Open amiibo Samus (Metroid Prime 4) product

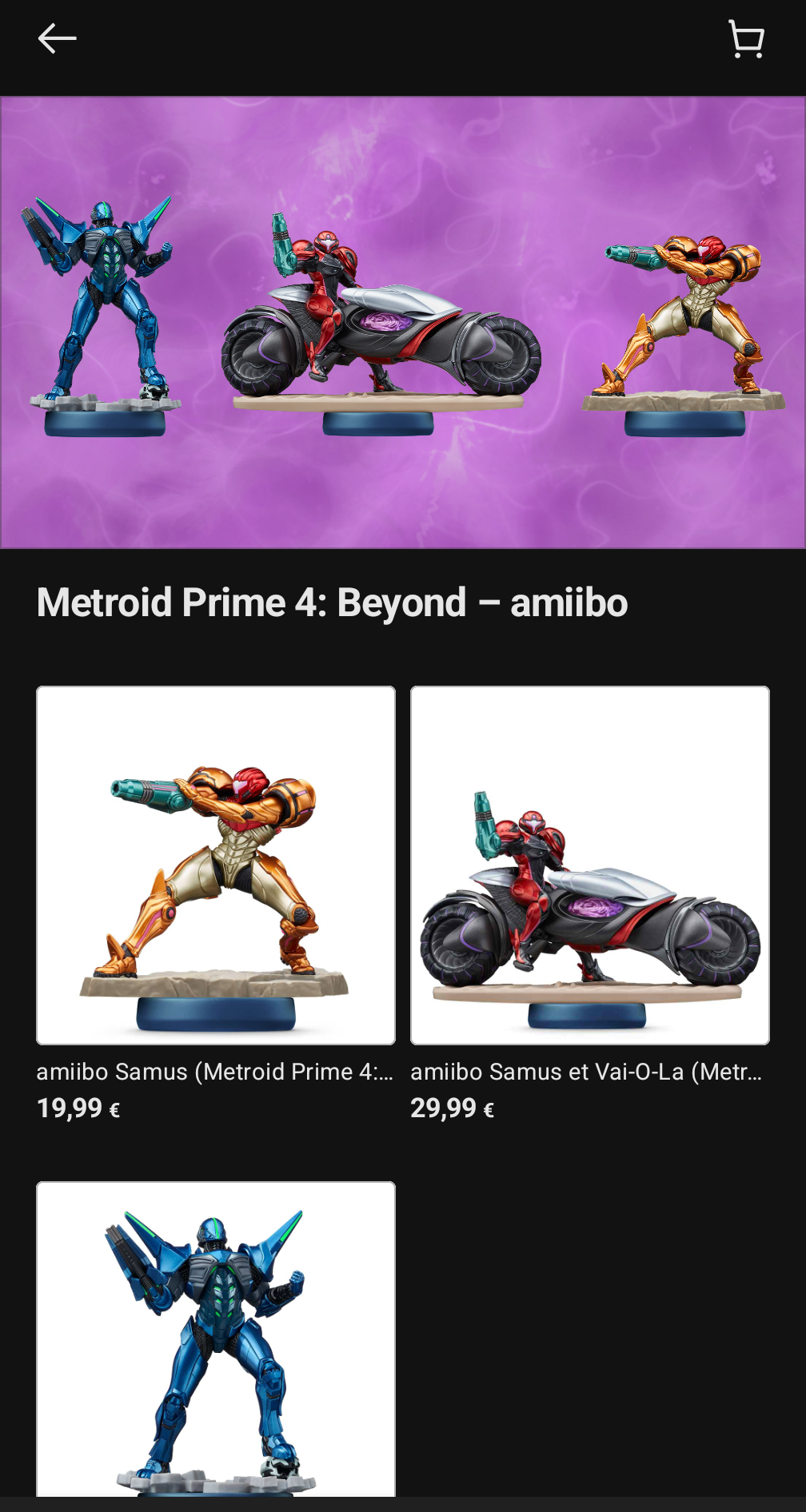click(216, 865)
